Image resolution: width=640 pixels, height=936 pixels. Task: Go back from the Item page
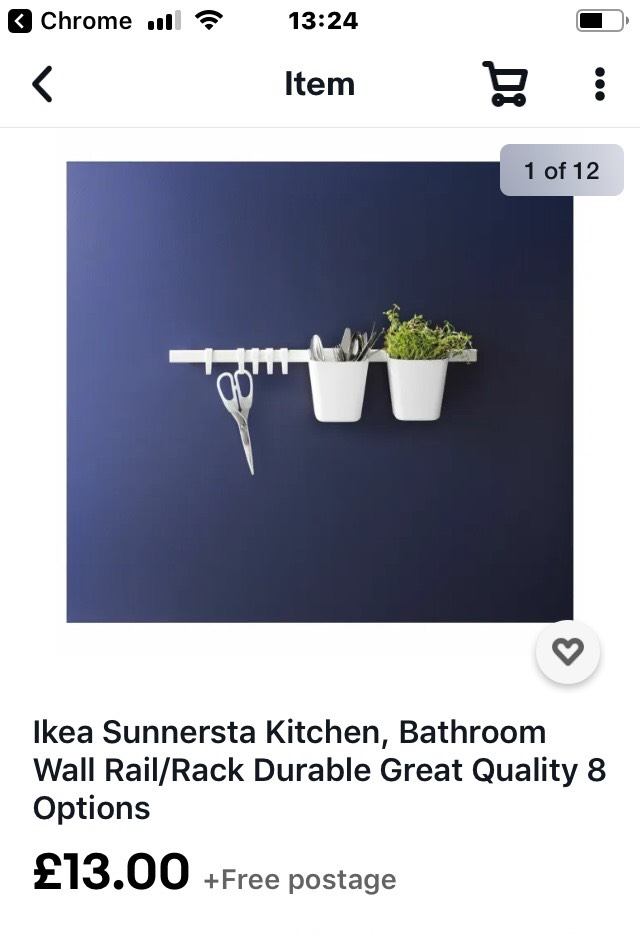click(42, 84)
